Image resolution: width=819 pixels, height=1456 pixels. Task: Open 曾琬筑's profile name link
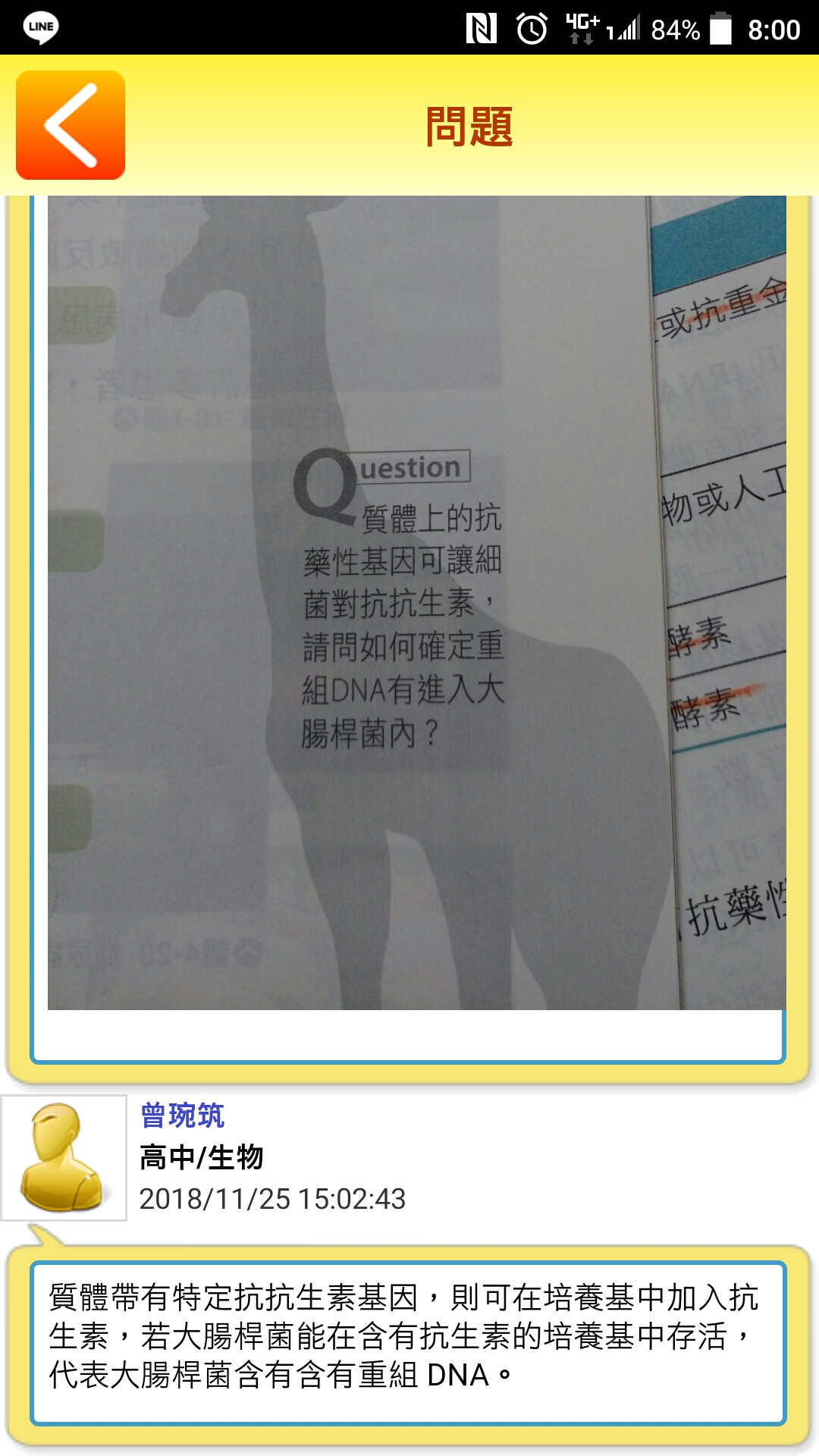(x=183, y=1116)
